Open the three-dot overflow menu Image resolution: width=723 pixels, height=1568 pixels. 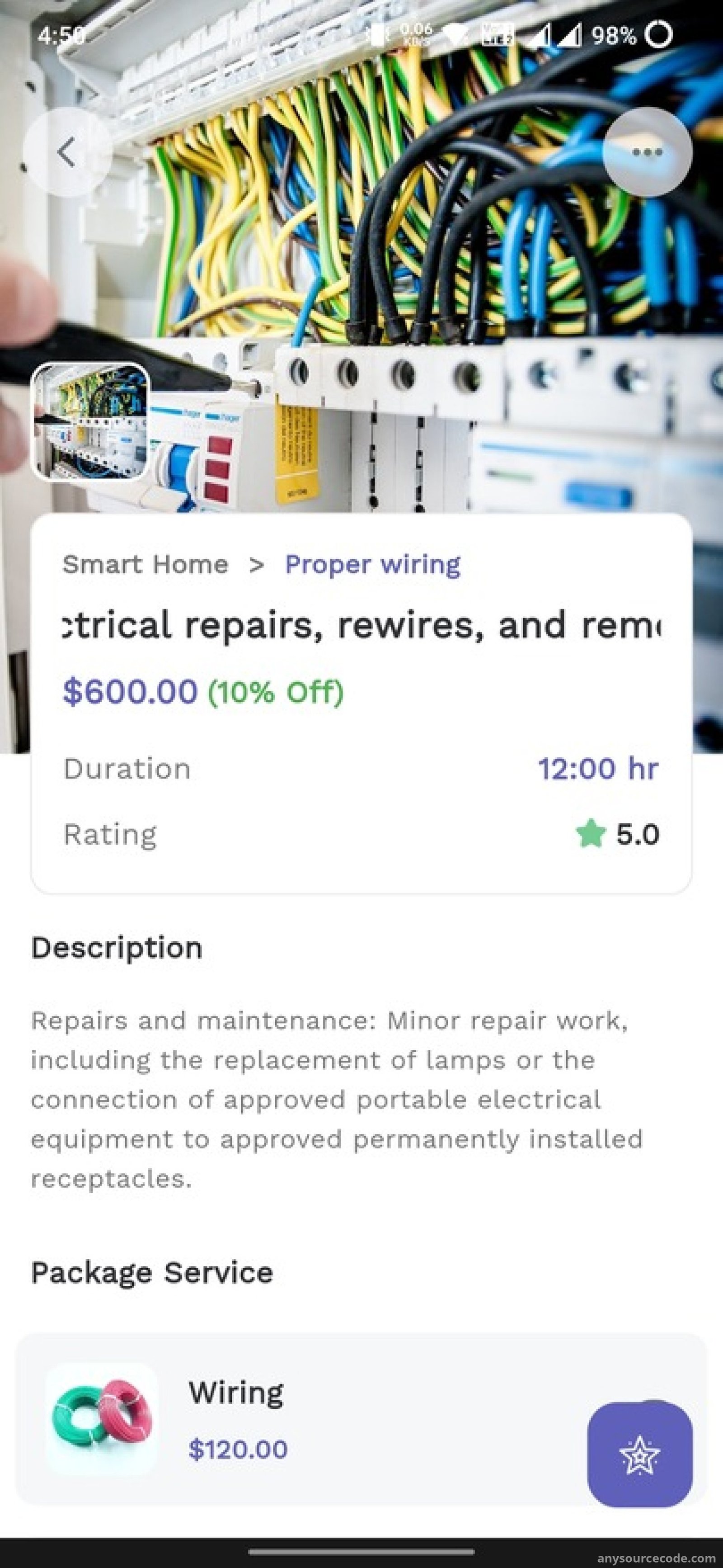(x=647, y=151)
